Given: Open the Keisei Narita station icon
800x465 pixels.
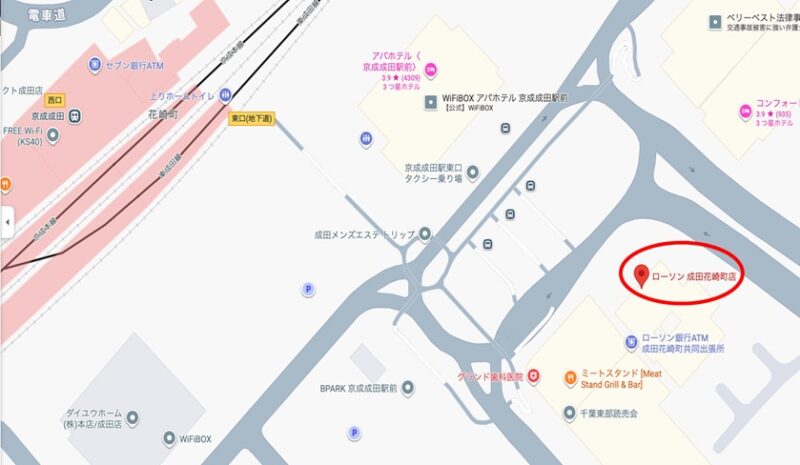Looking at the screenshot, I should [x=77, y=116].
